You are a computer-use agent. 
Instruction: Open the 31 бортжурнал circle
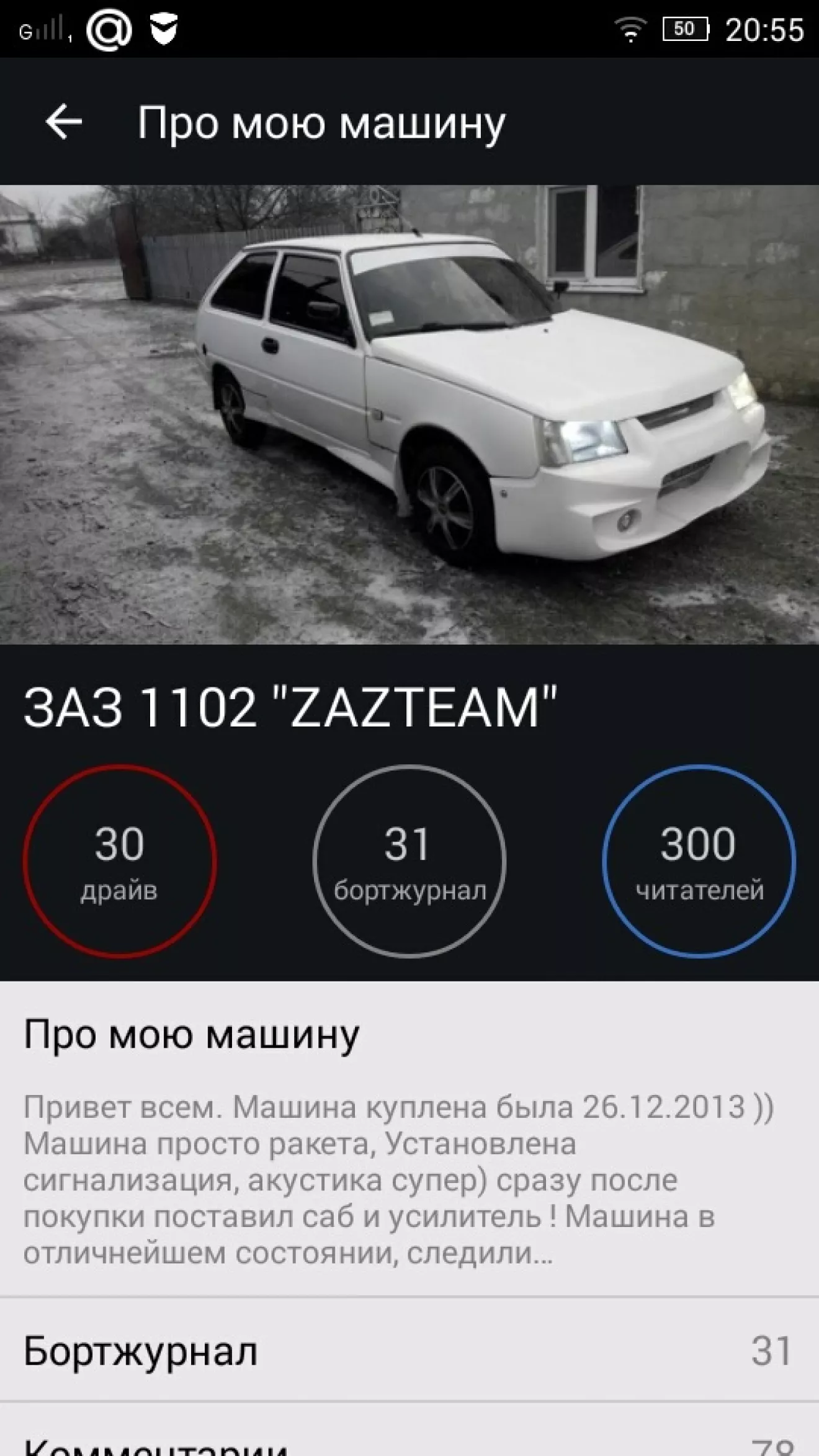tap(409, 861)
